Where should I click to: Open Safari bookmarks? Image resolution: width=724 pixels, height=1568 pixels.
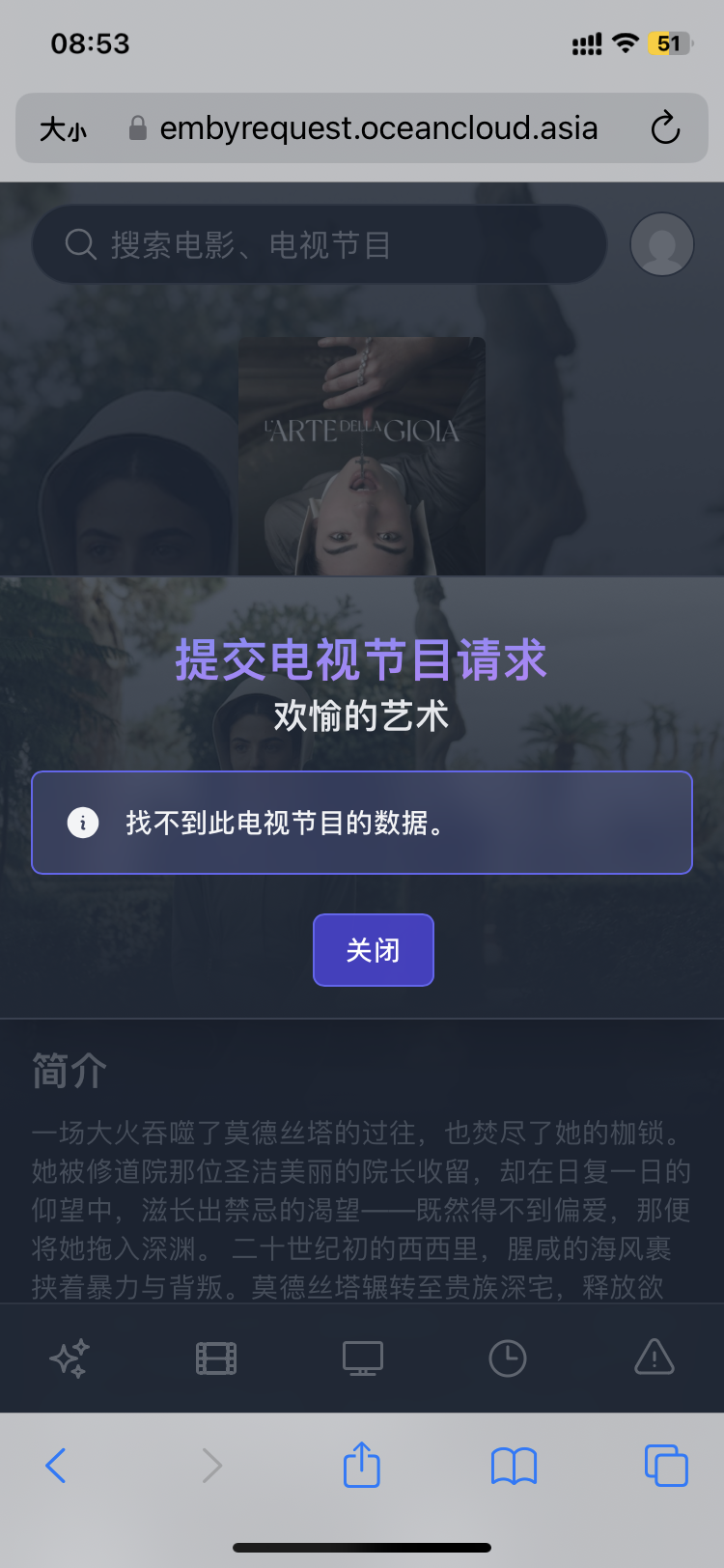click(514, 1466)
